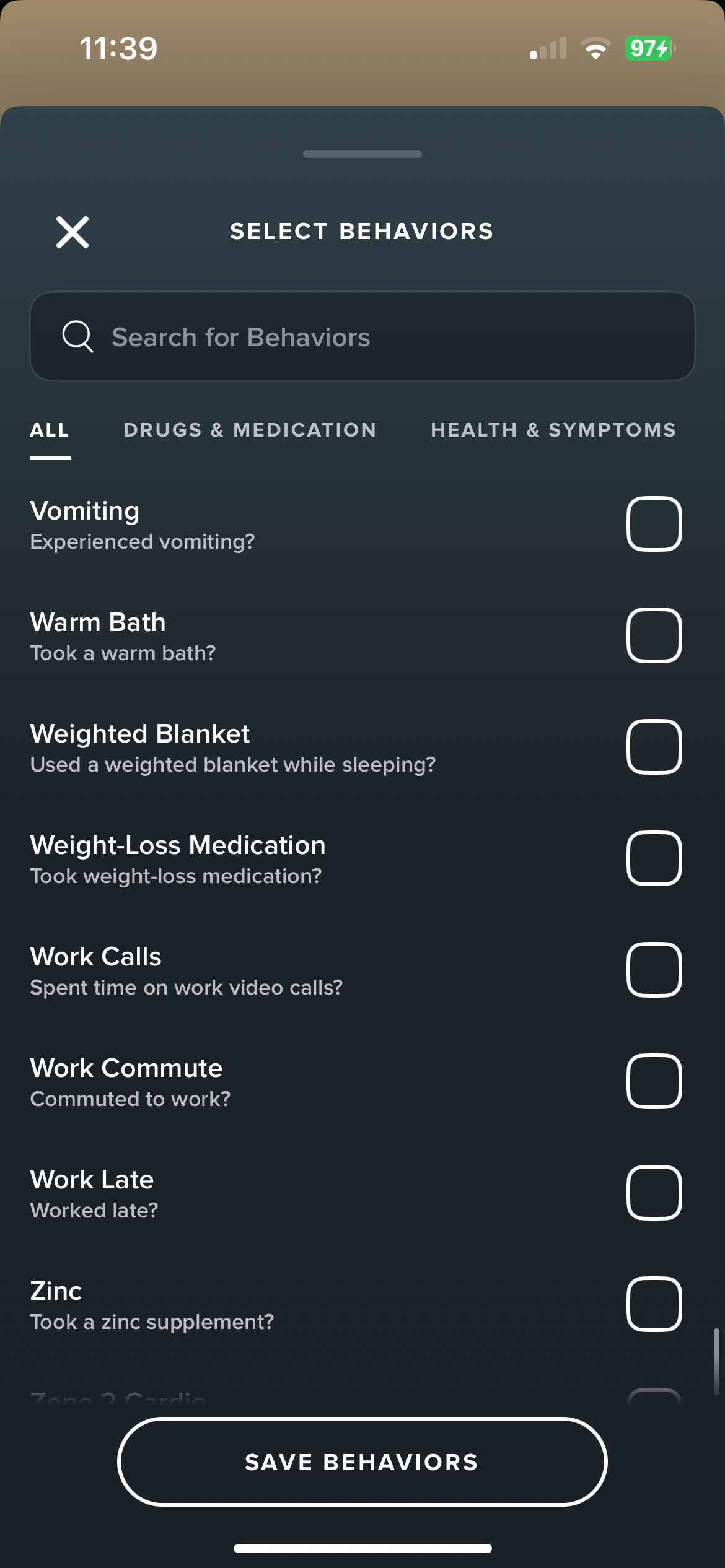Screen dimensions: 725x1568
Task: Select the Work Commute checkbox
Action: (654, 1081)
